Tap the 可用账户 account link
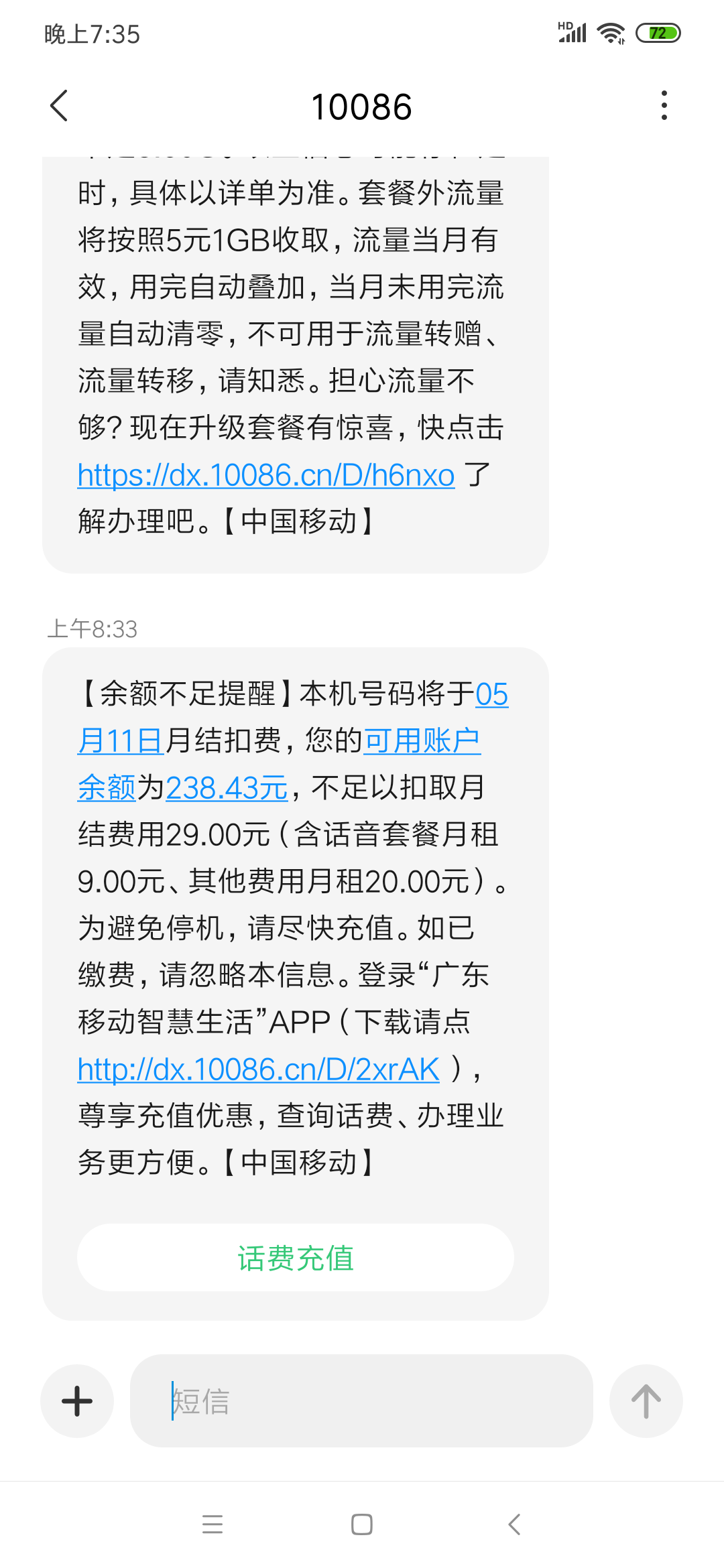The image size is (724, 1568). [x=422, y=741]
